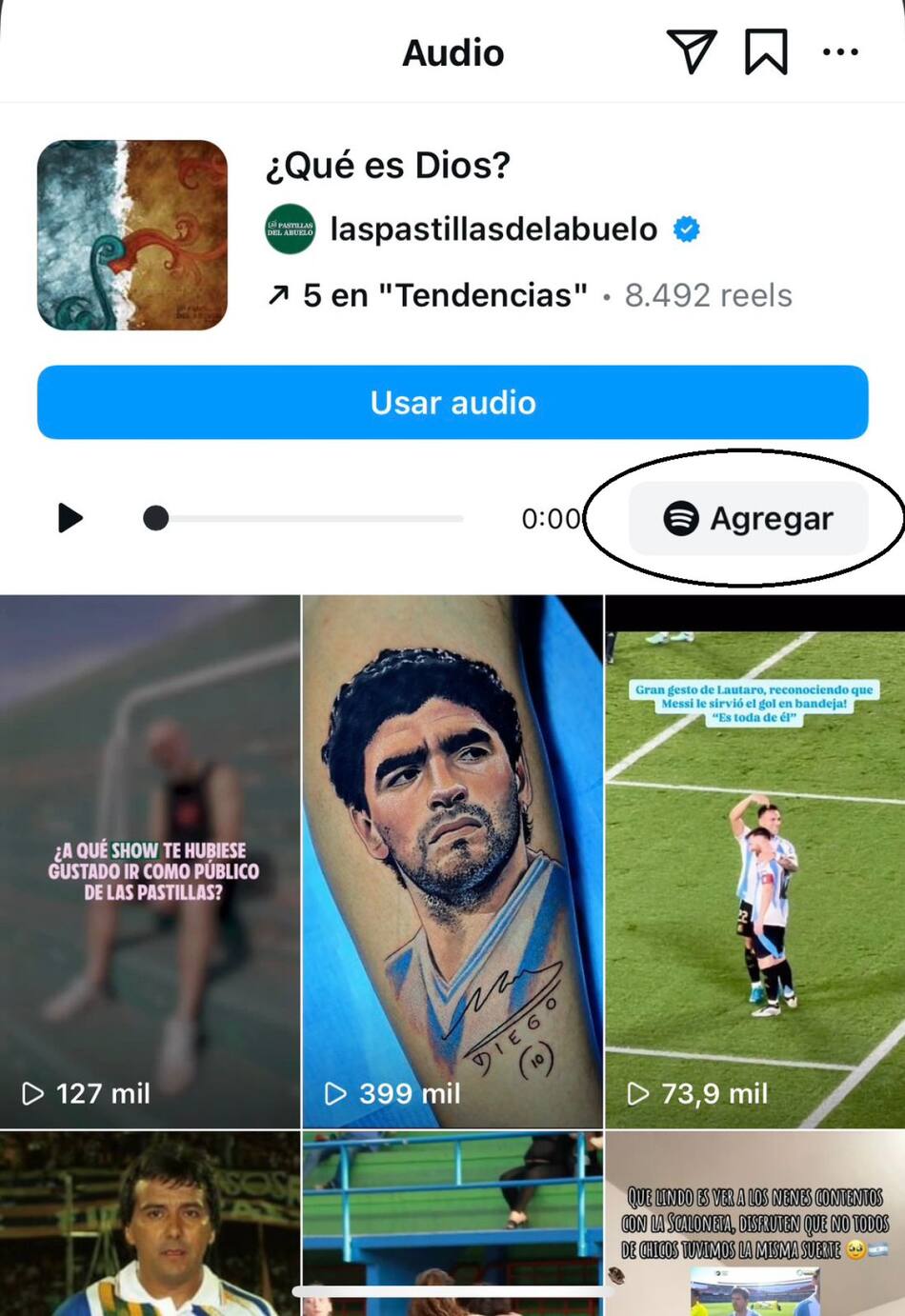Save this audio with the bookmark icon
The image size is (905, 1316).
768,52
